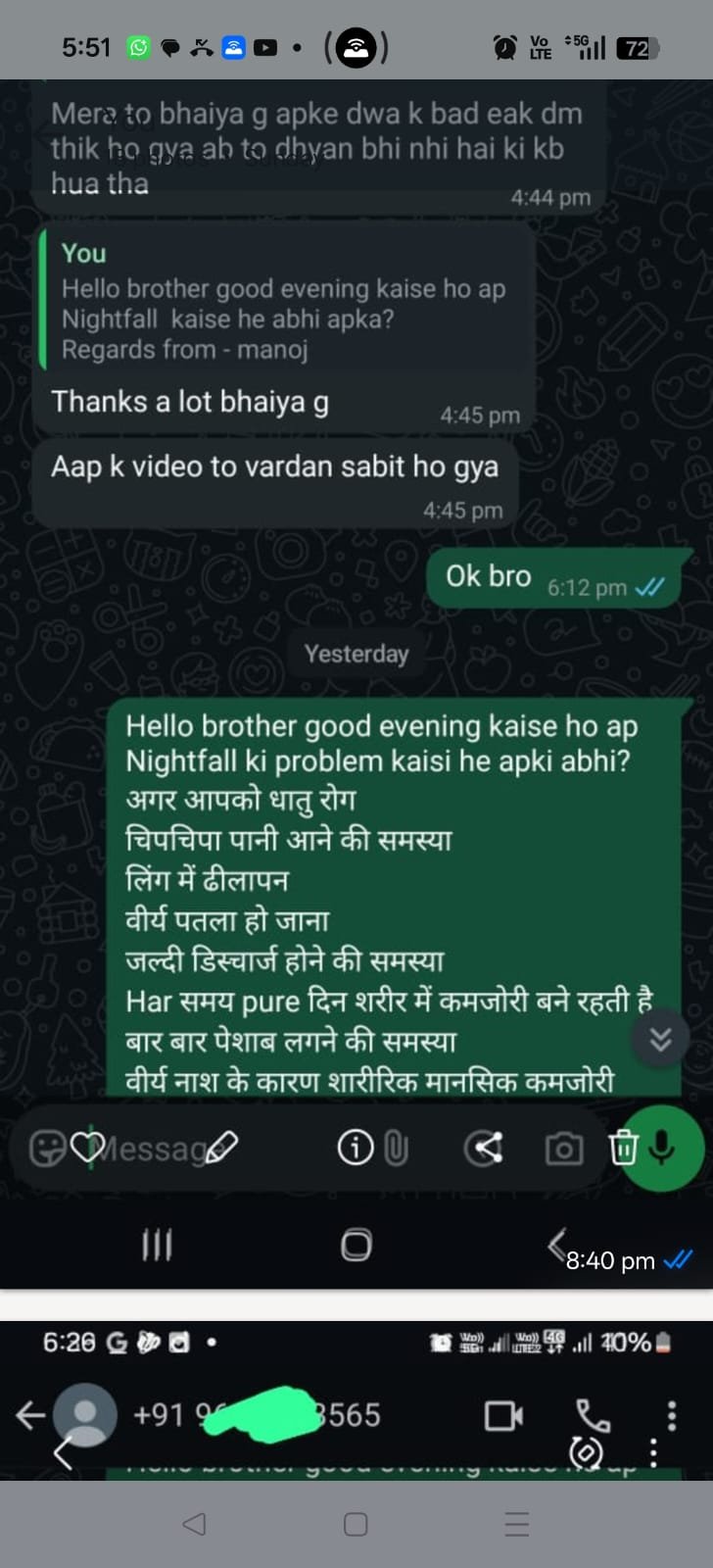The height and width of the screenshot is (1568, 713).
Task: Toggle the alarm icon in the status bar
Action: click(505, 47)
